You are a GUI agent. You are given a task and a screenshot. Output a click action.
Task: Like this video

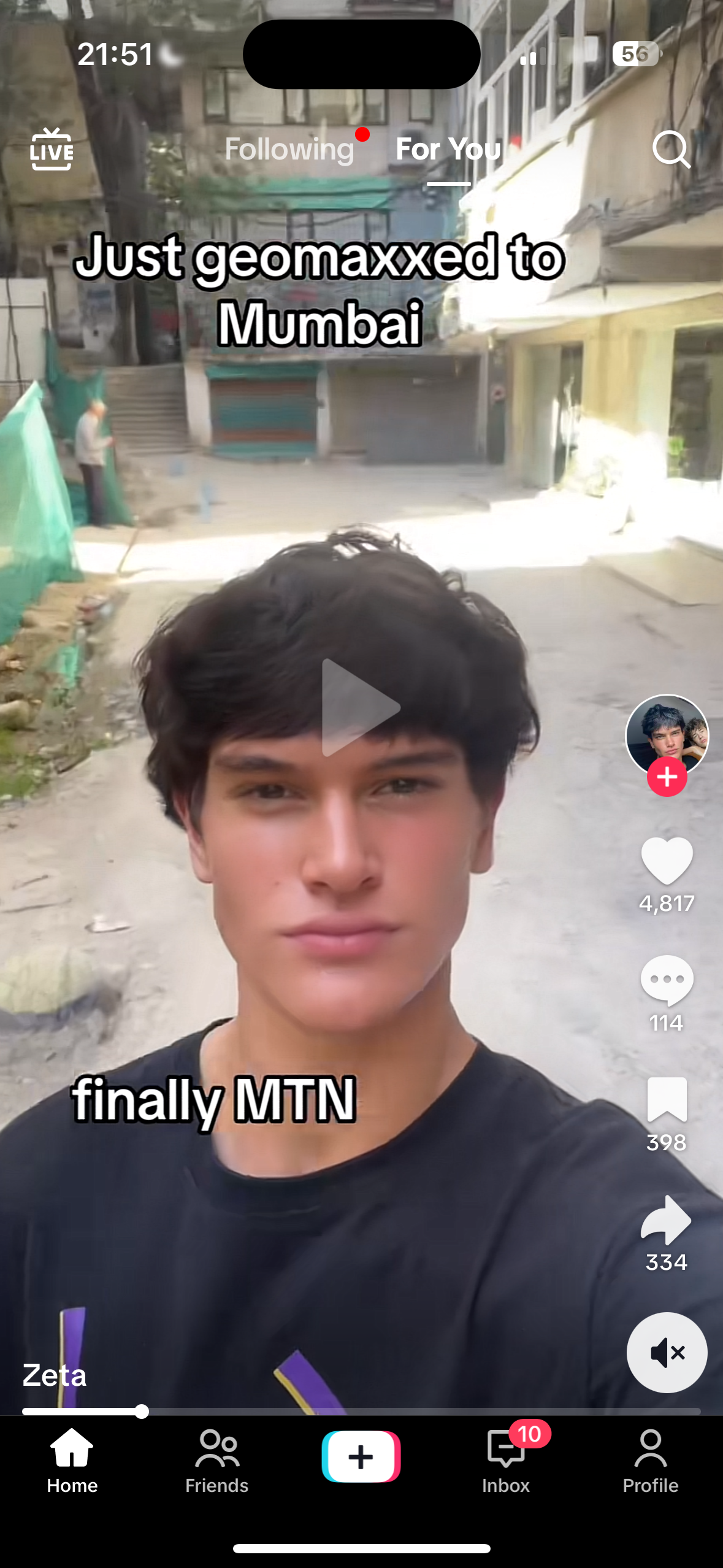tap(667, 861)
